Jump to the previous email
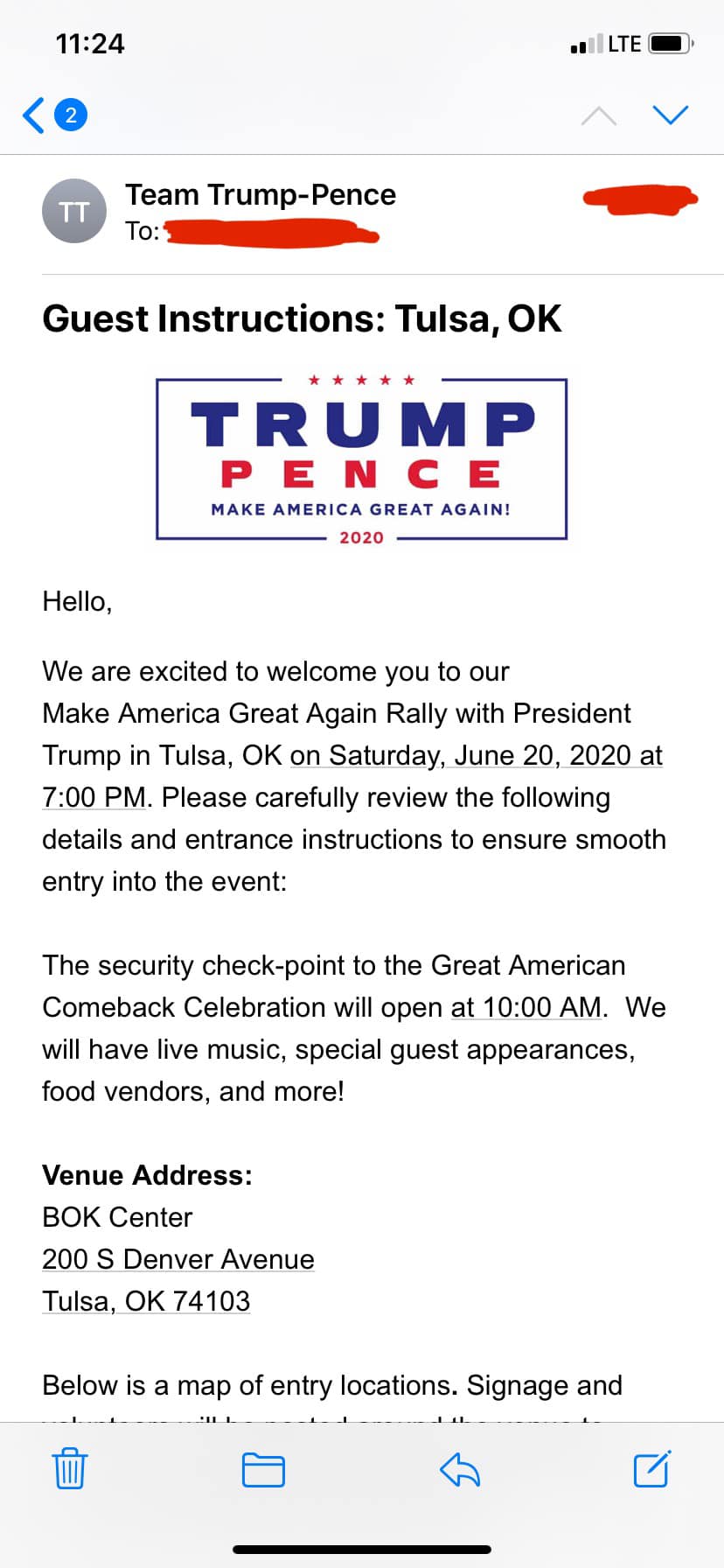 599,115
